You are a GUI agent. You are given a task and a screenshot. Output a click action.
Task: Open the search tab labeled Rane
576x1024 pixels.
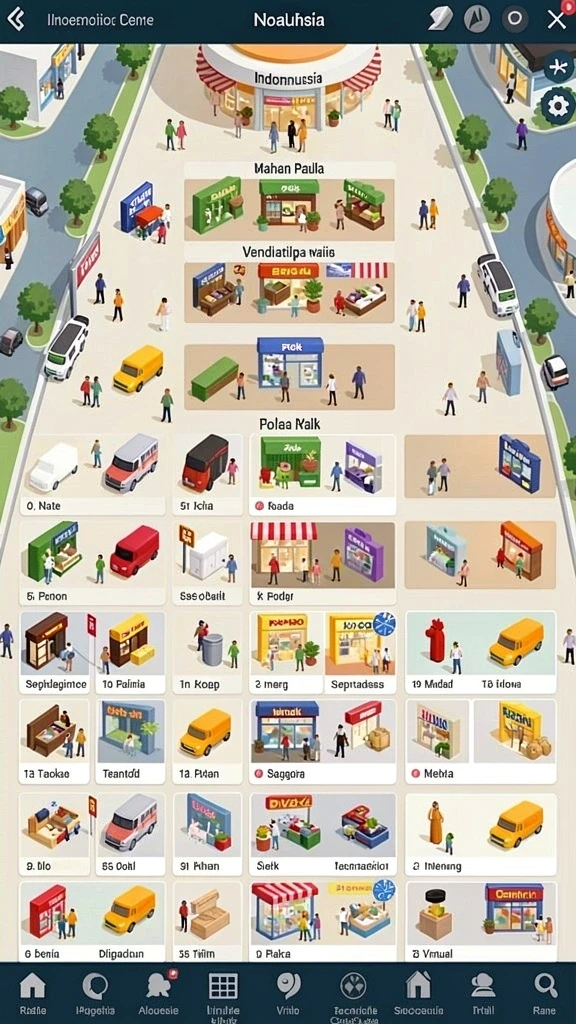pos(545,993)
